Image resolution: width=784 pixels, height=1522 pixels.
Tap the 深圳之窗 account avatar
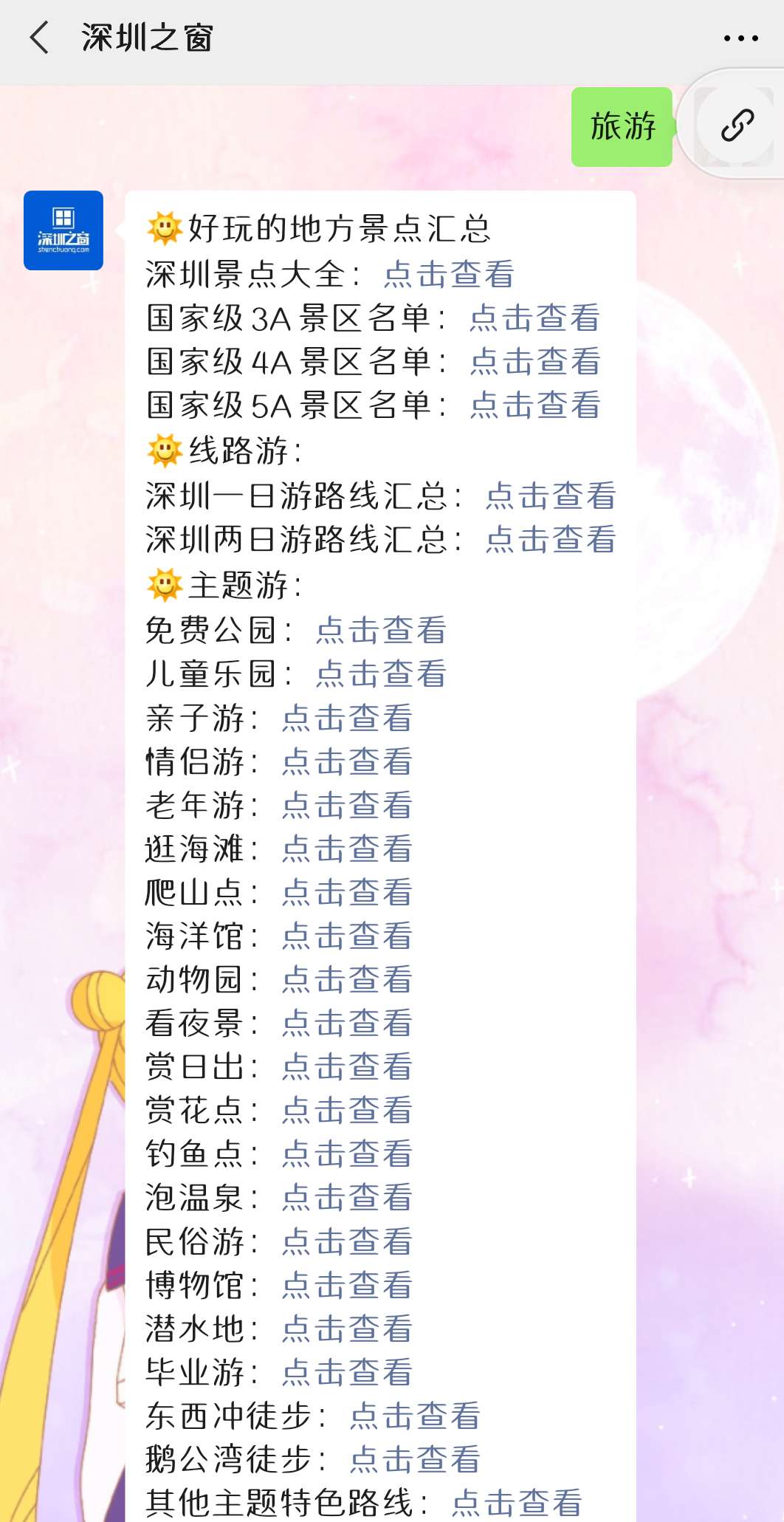63,230
